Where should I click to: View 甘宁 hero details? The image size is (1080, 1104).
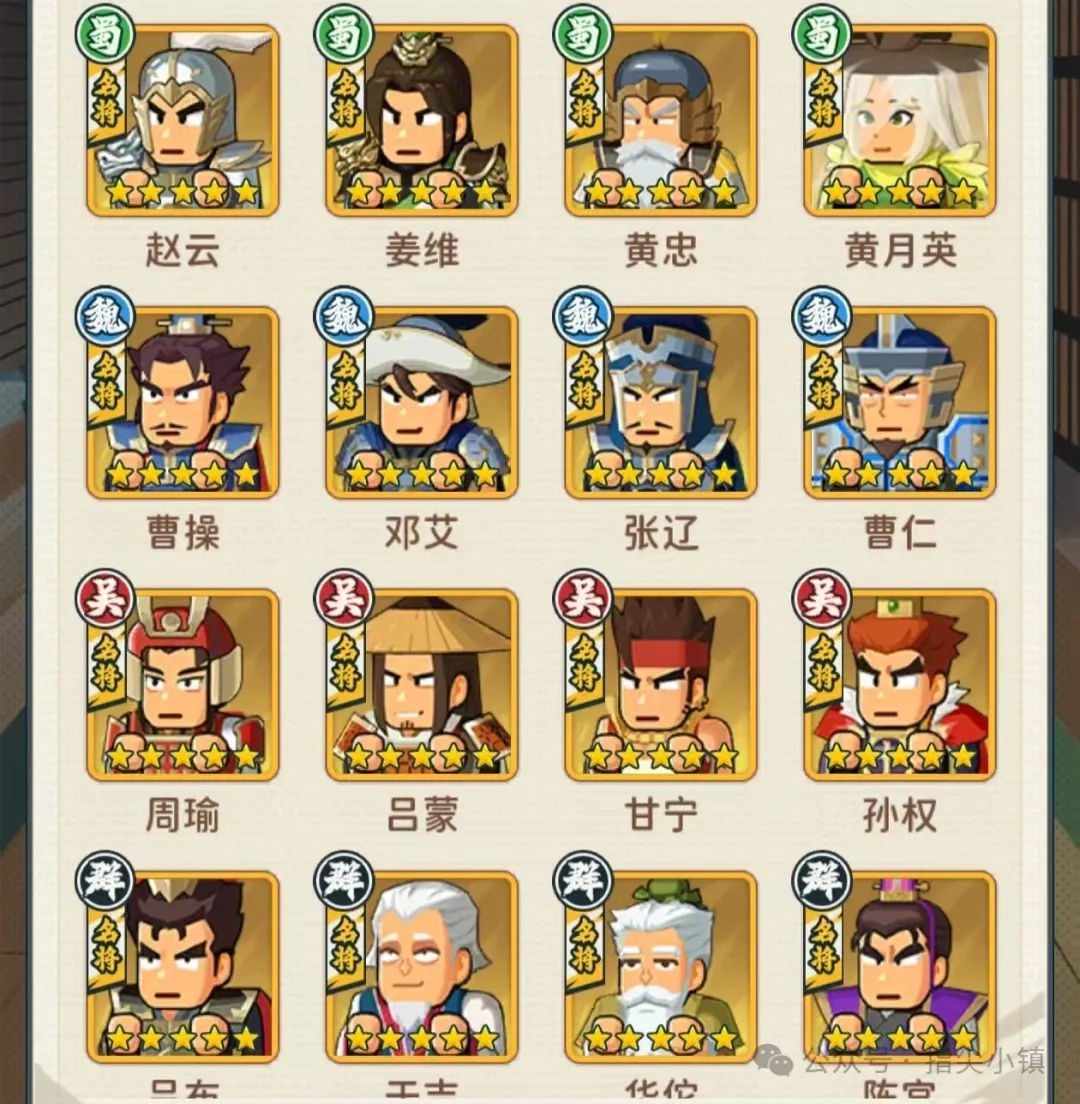pyautogui.click(x=660, y=685)
